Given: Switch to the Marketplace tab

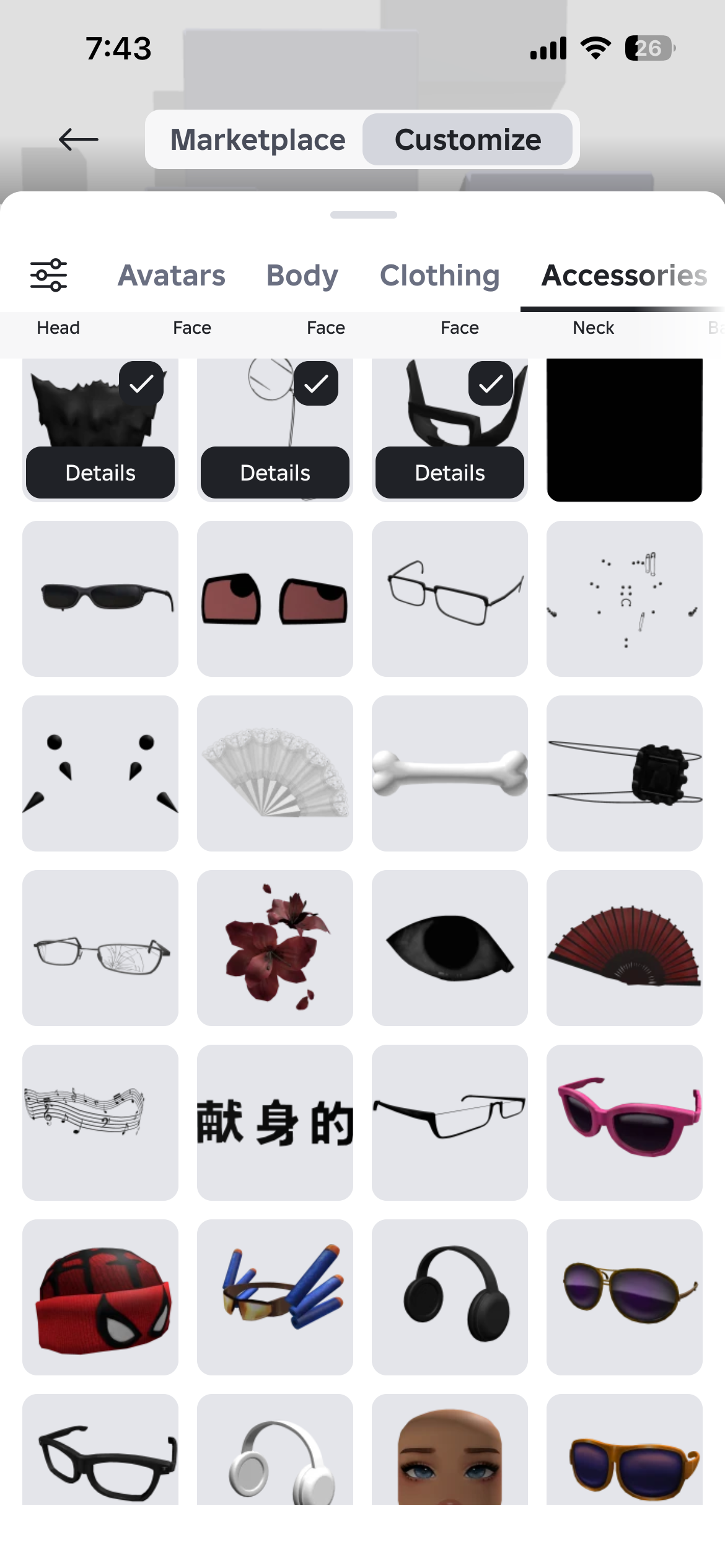Looking at the screenshot, I should coord(259,140).
